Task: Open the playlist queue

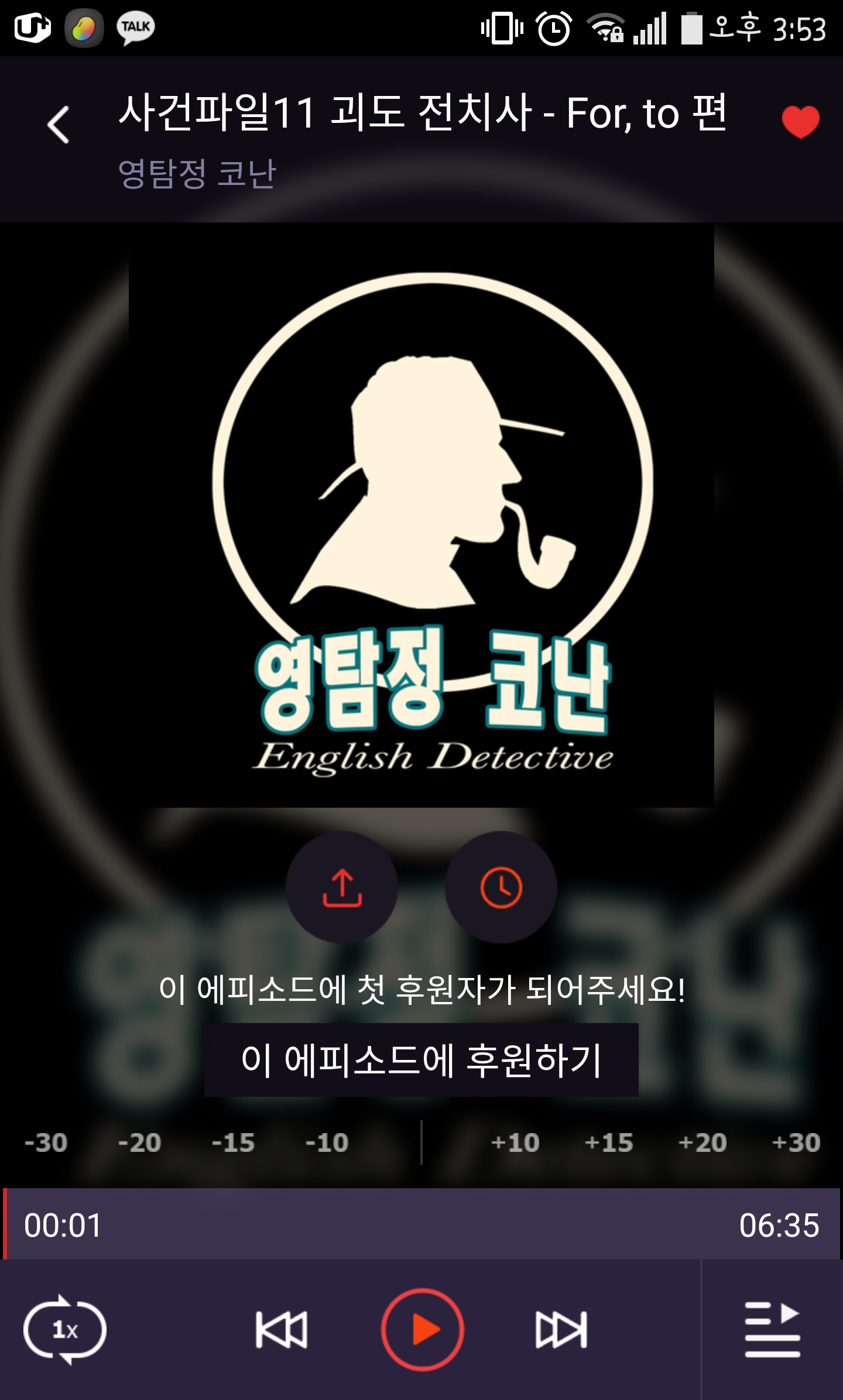Action: tap(772, 1330)
